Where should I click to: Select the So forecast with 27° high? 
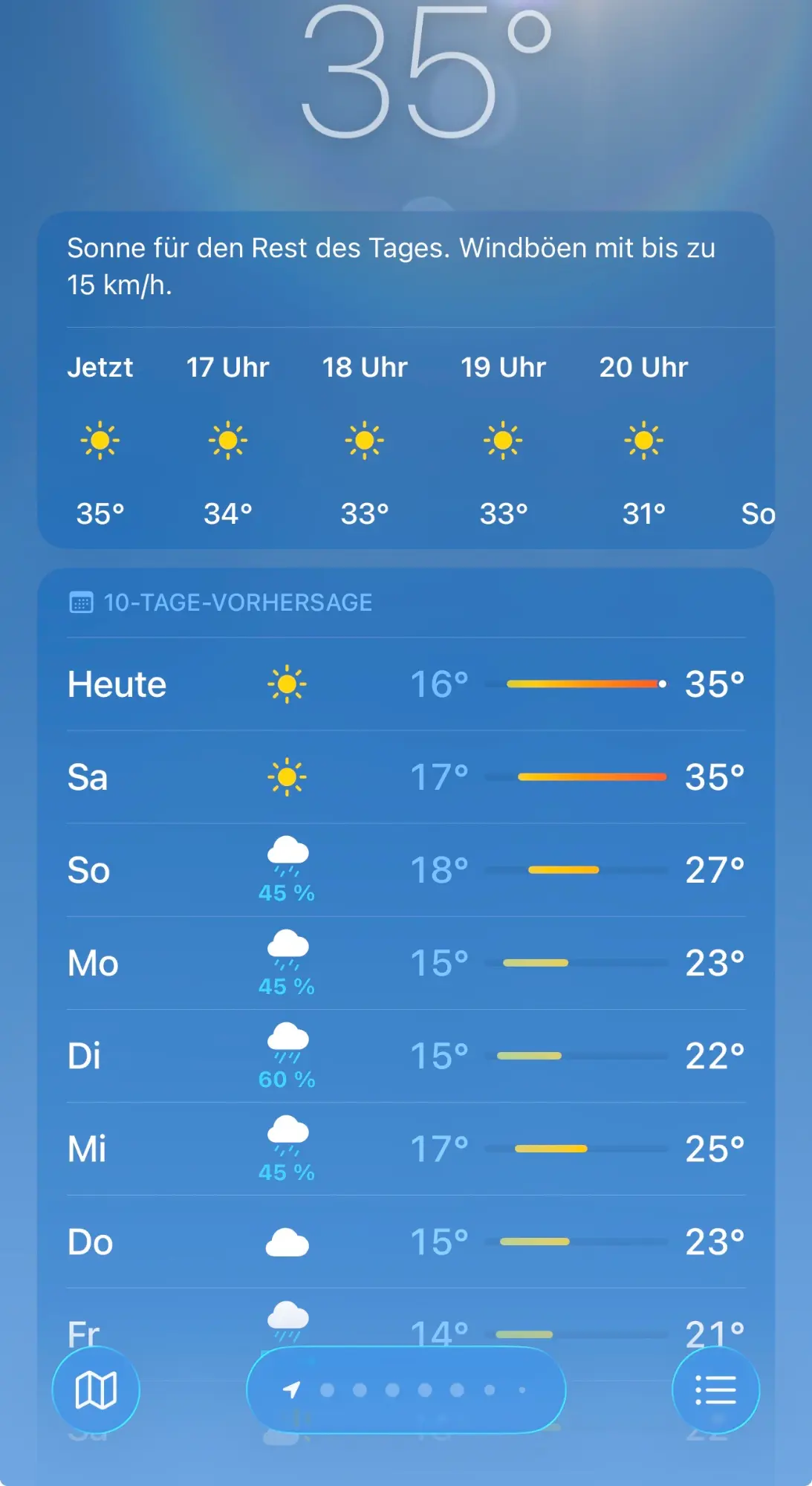pos(406,870)
